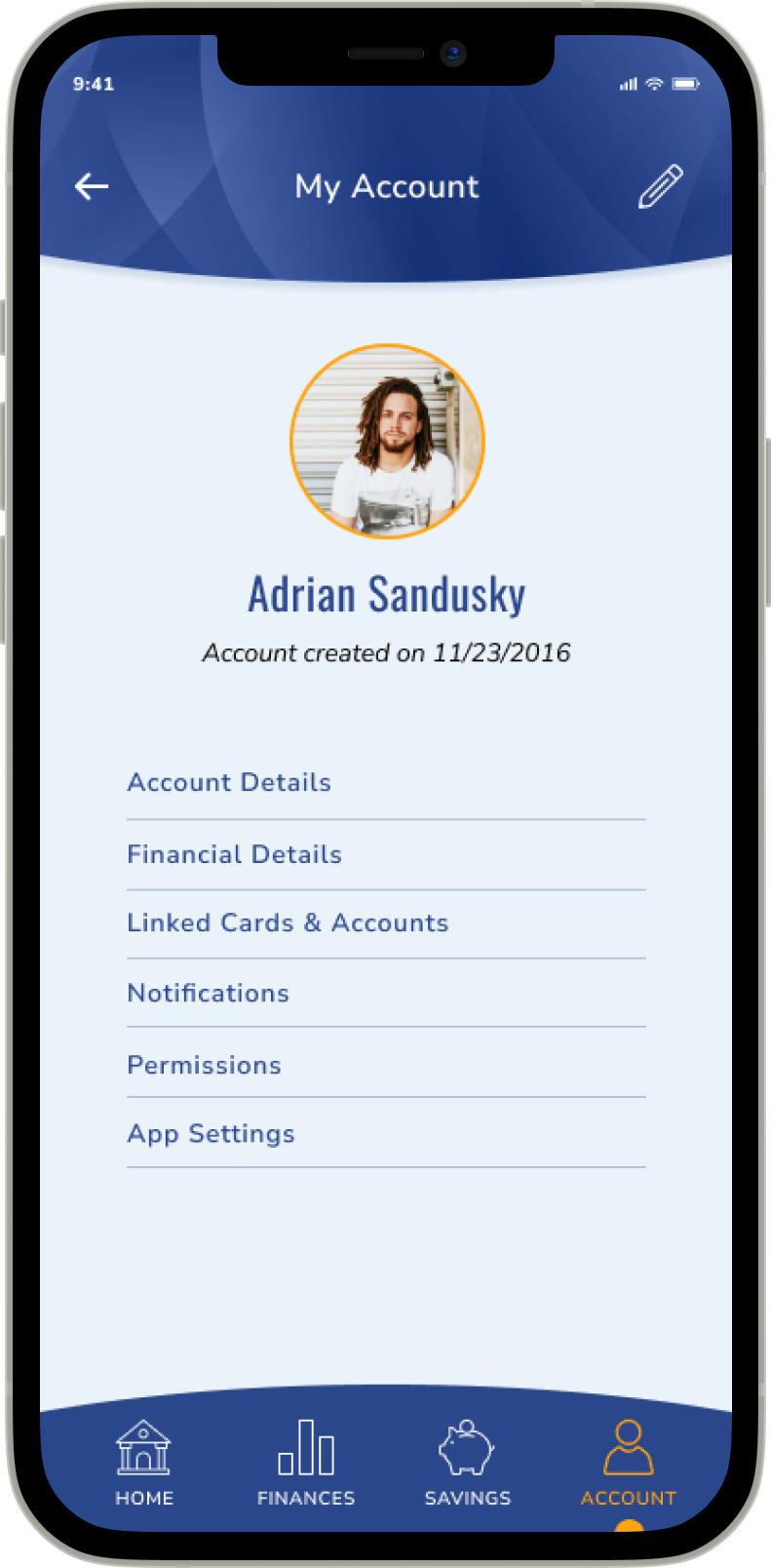The width and height of the screenshot is (771, 1568).
Task: Switch to the Finances tab
Action: point(306,1463)
